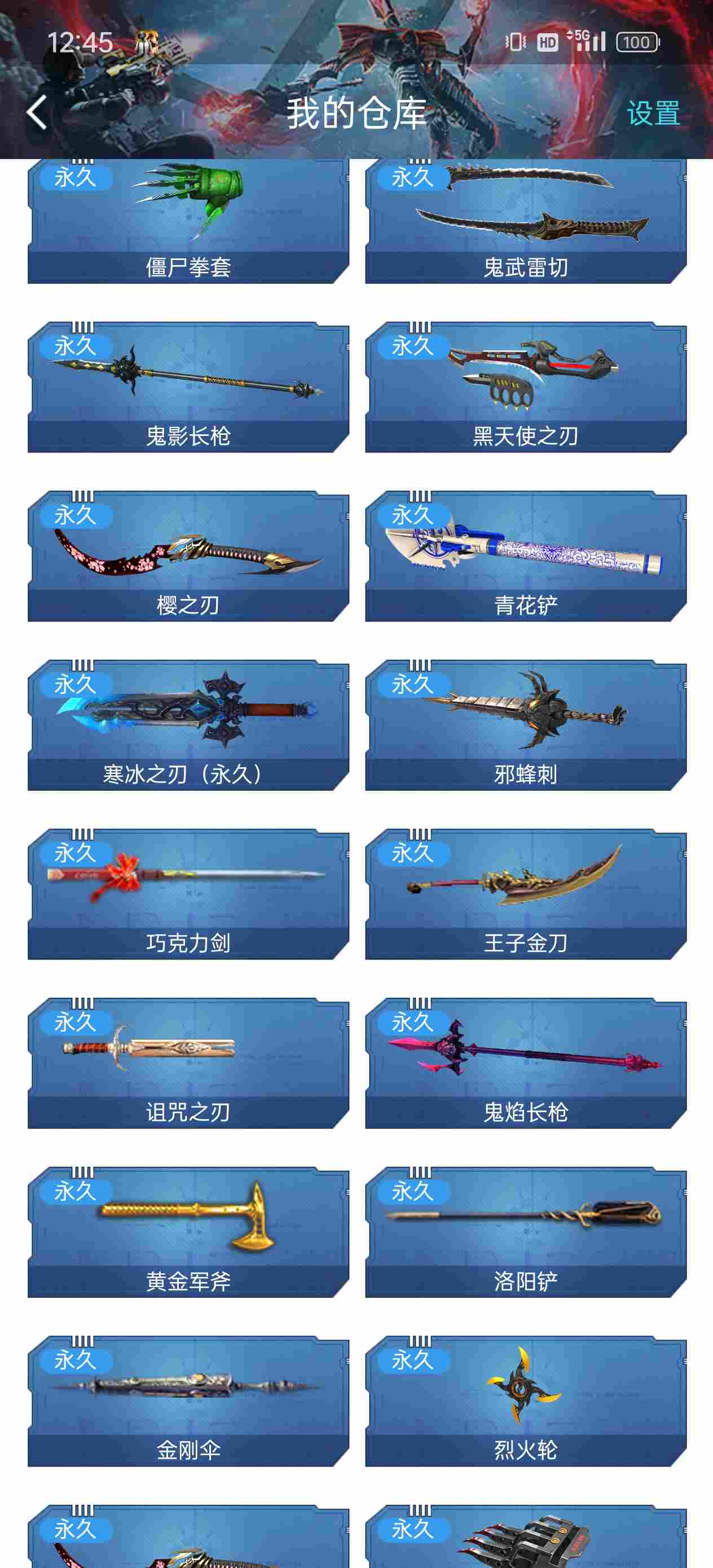Select the 鬼焰长枪 card
The width and height of the screenshot is (713, 1568).
pyautogui.click(x=526, y=1063)
